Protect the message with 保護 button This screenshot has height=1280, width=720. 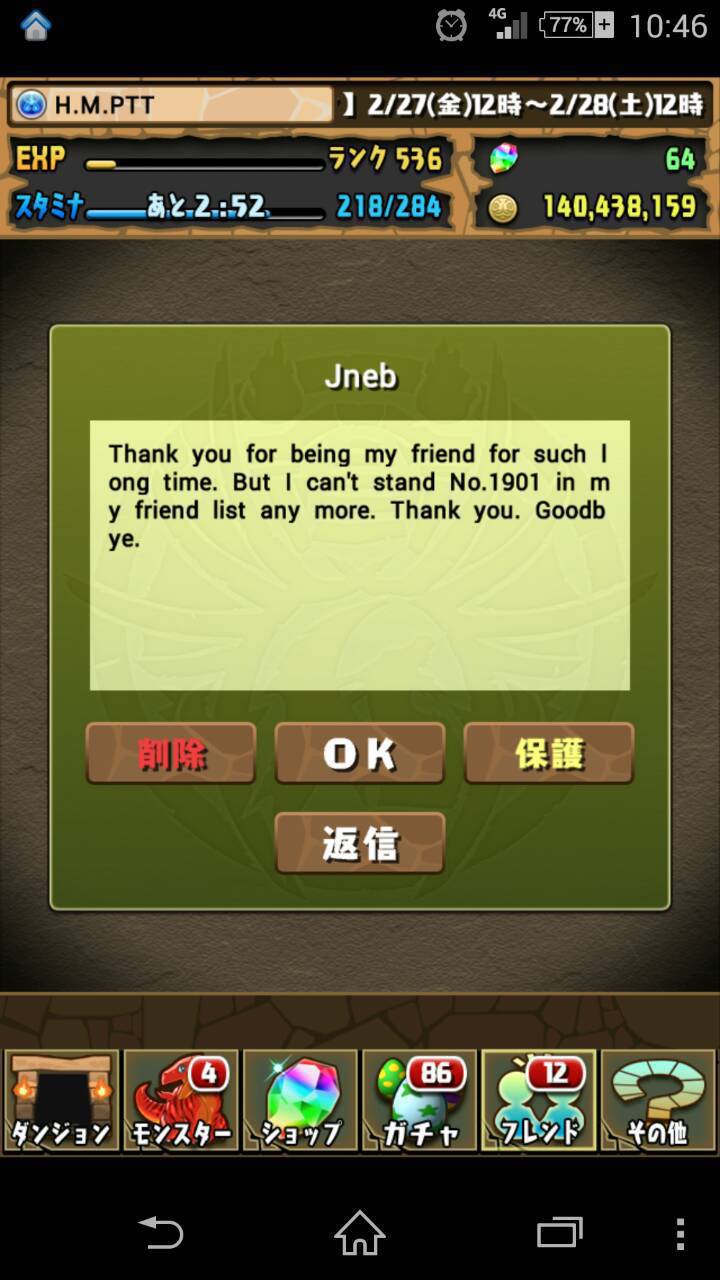click(549, 754)
